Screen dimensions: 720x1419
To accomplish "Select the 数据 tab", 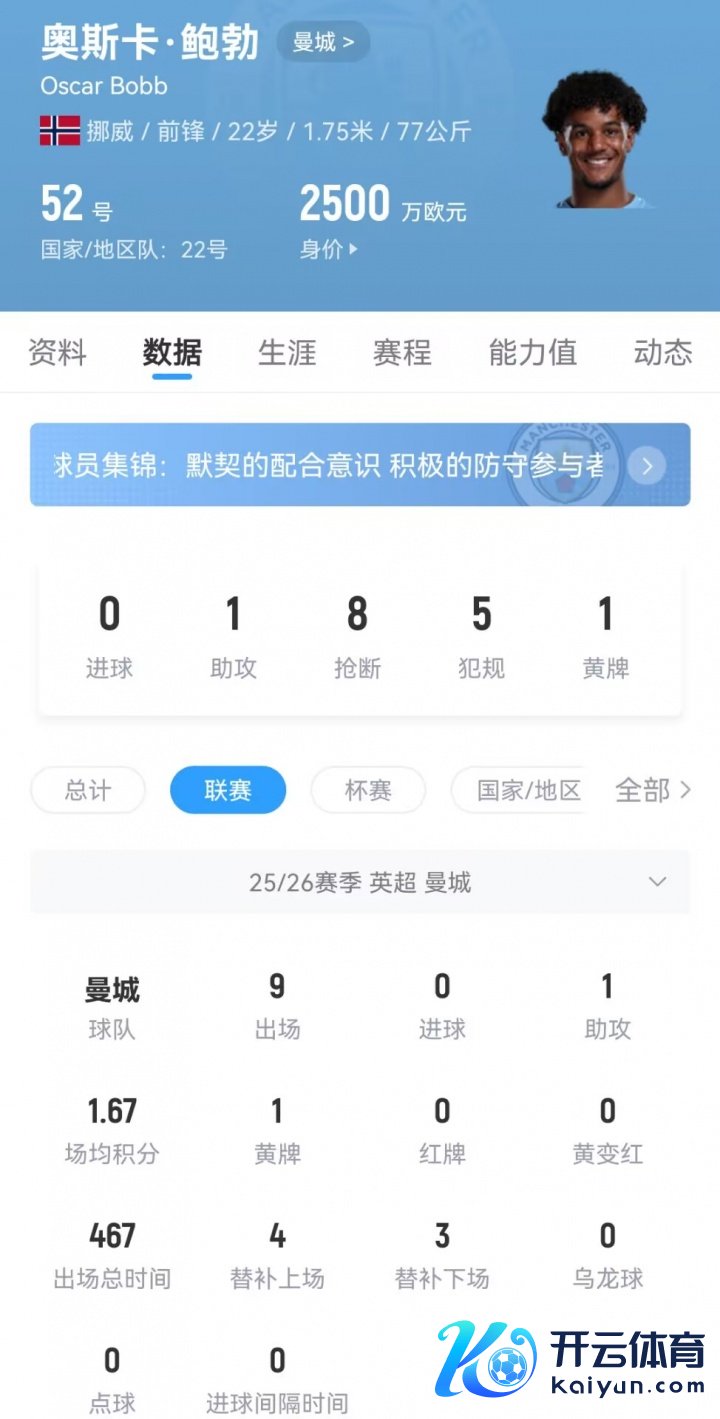I will [x=172, y=352].
